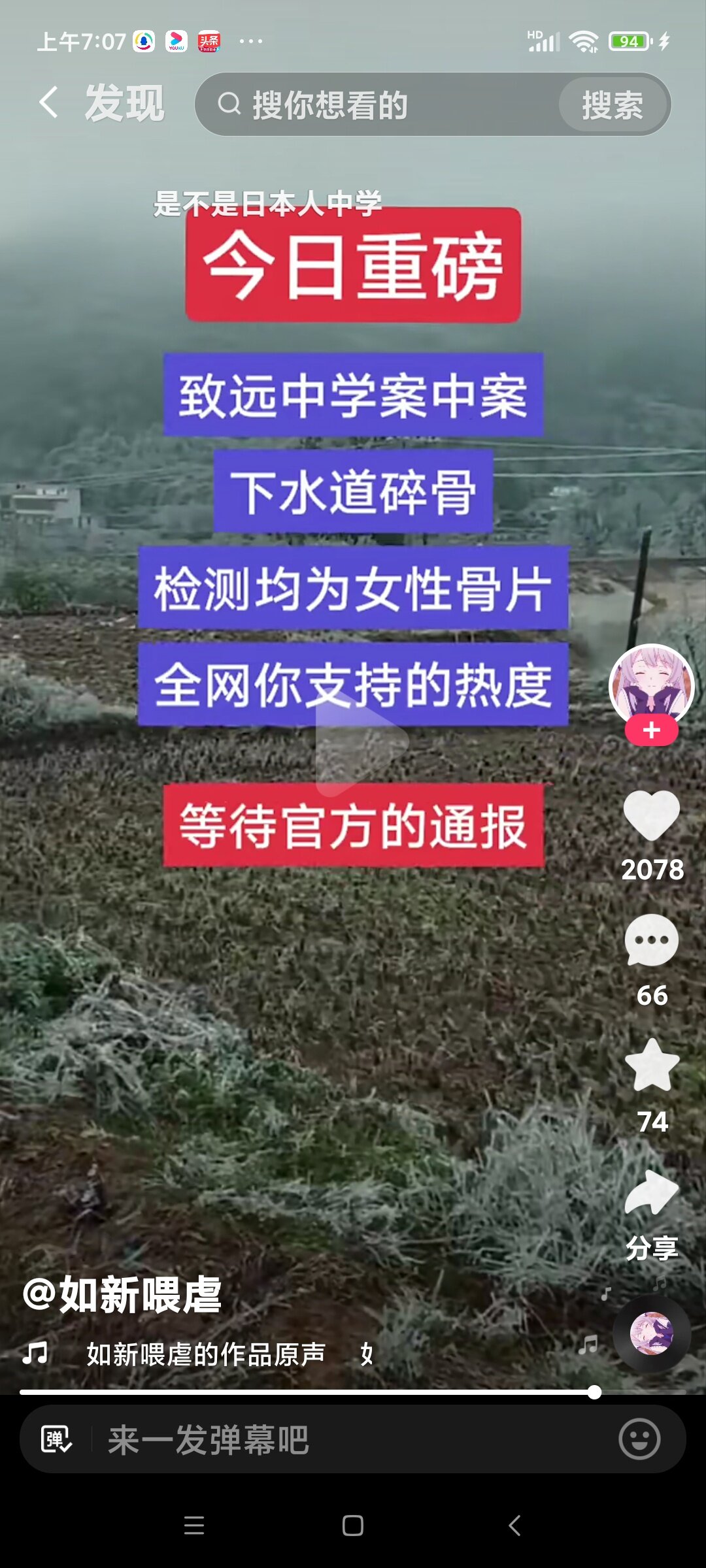Viewport: 706px width, 1568px height.
Task: Open the emoji picker smiley
Action: click(639, 1439)
